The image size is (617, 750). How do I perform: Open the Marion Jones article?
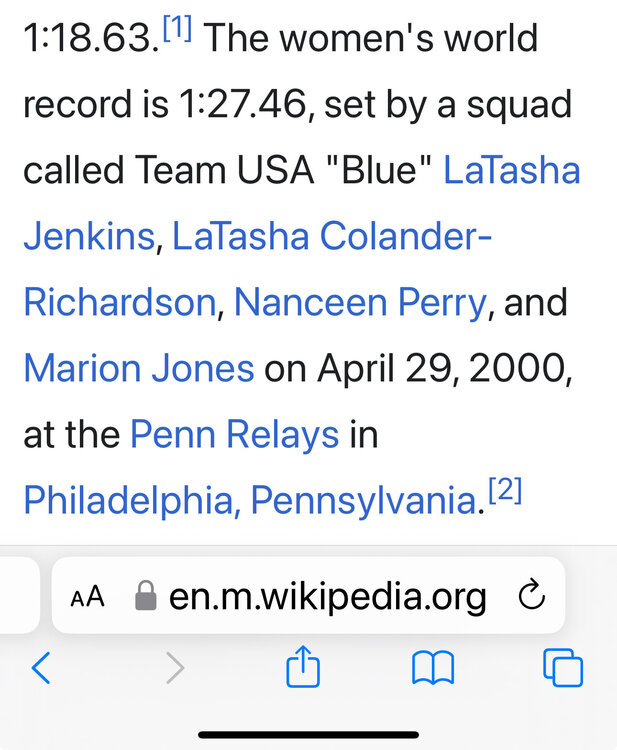click(x=139, y=368)
